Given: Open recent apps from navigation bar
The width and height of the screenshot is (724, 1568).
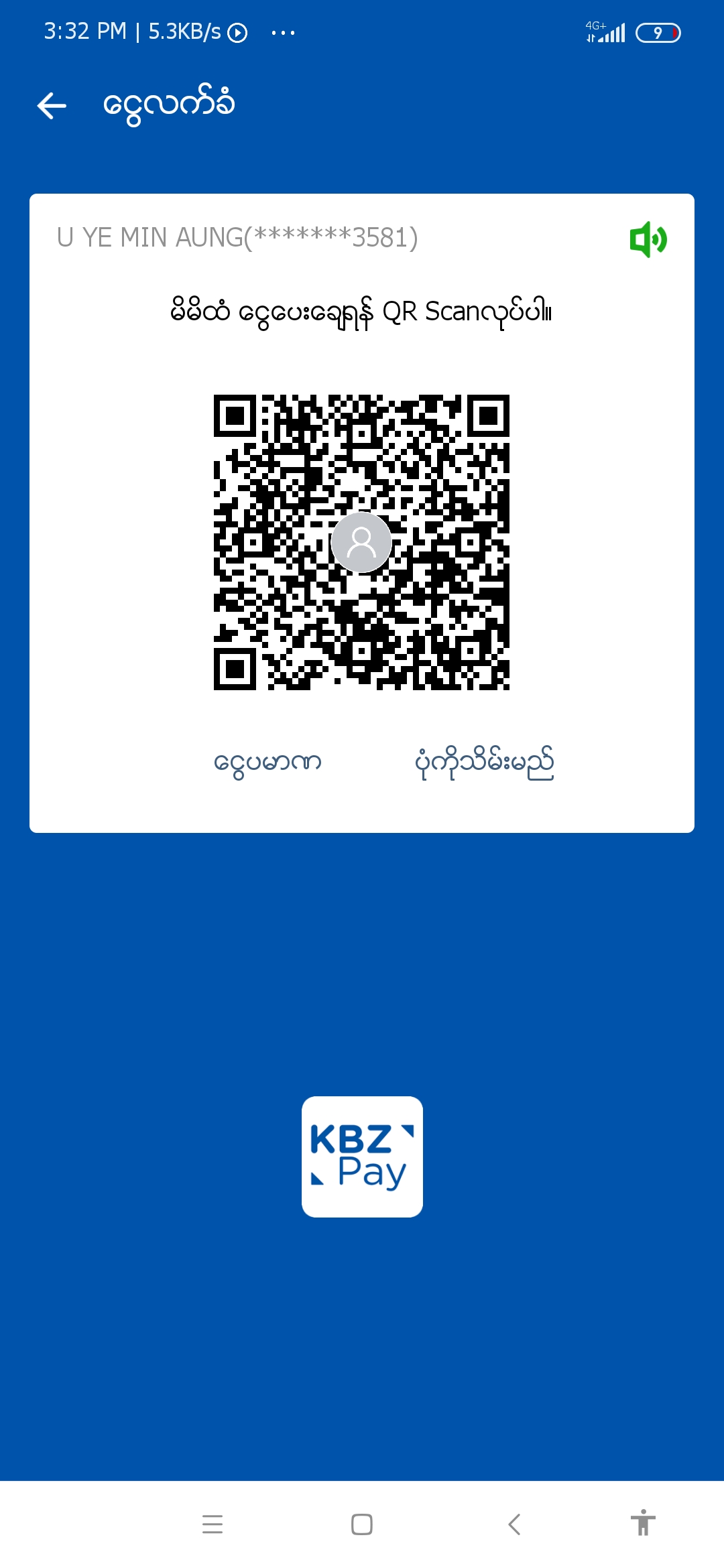Looking at the screenshot, I should [213, 1524].
